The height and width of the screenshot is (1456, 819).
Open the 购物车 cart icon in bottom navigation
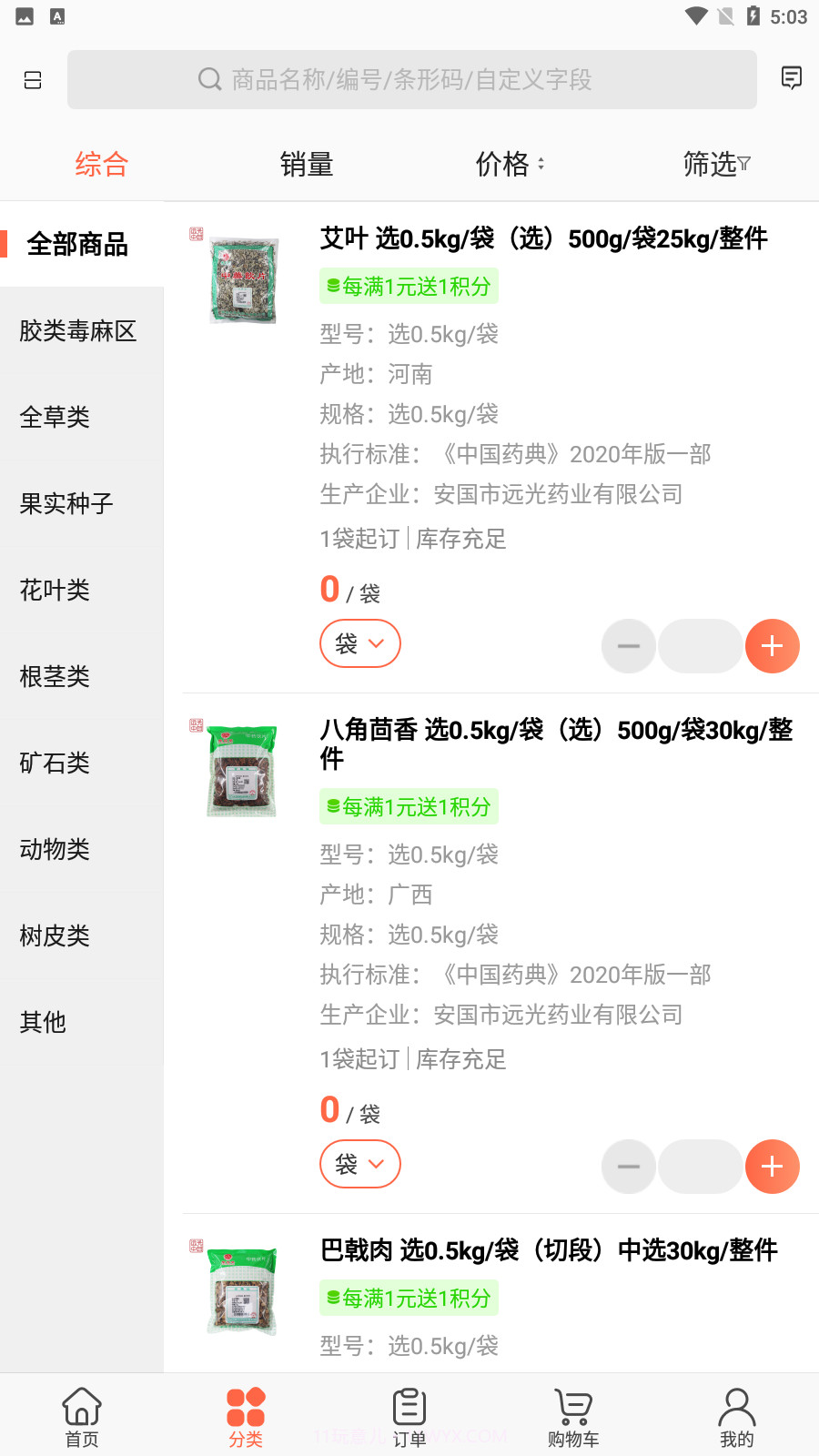572,1406
